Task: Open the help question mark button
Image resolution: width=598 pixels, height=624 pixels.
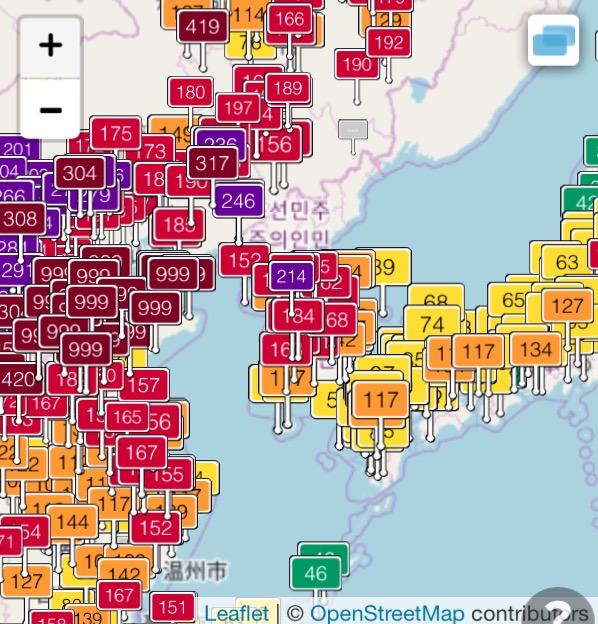Action: click(561, 609)
